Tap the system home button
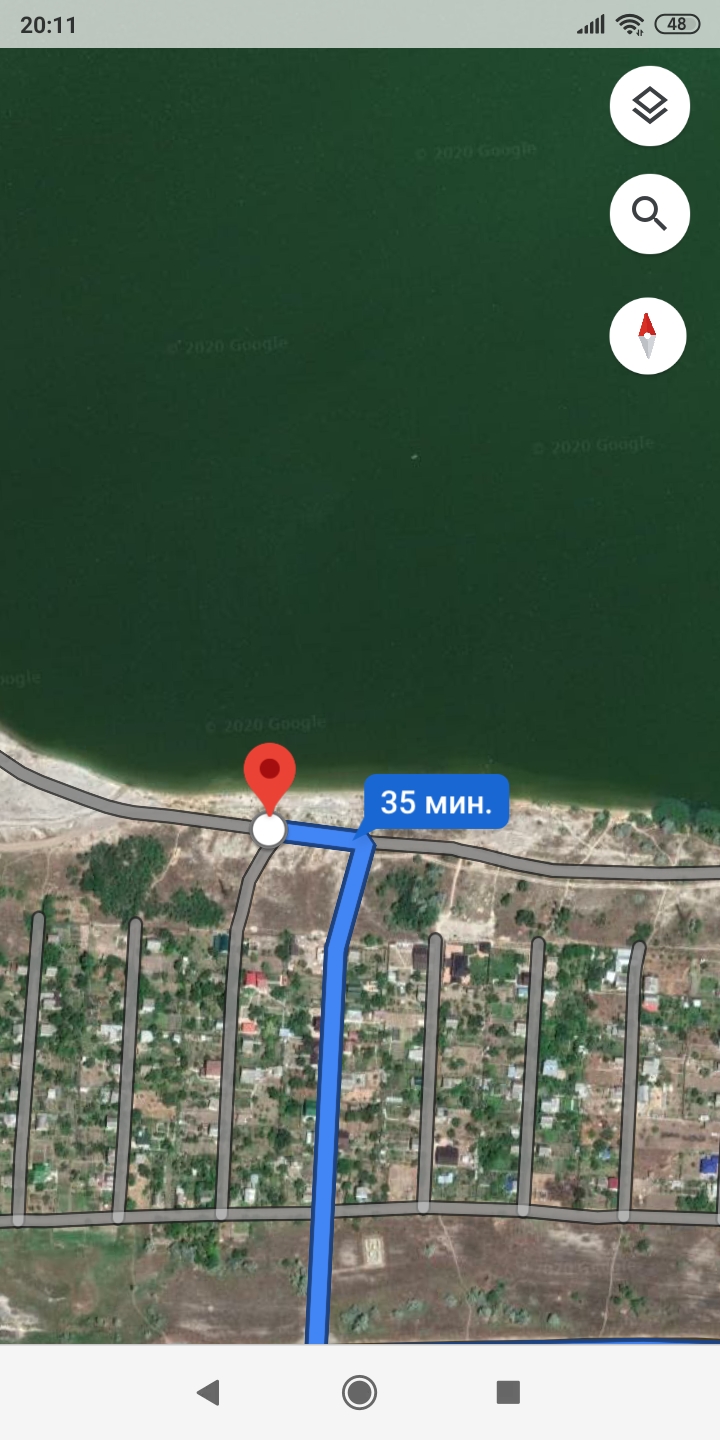 359,1392
